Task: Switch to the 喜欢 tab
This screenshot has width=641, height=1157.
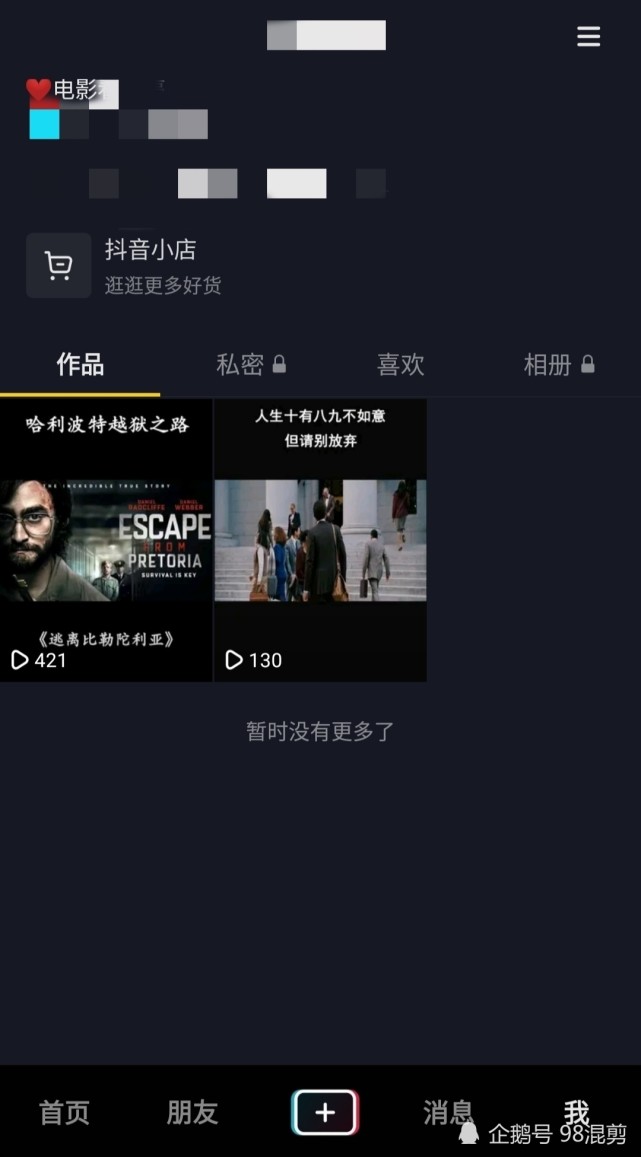Action: [400, 365]
